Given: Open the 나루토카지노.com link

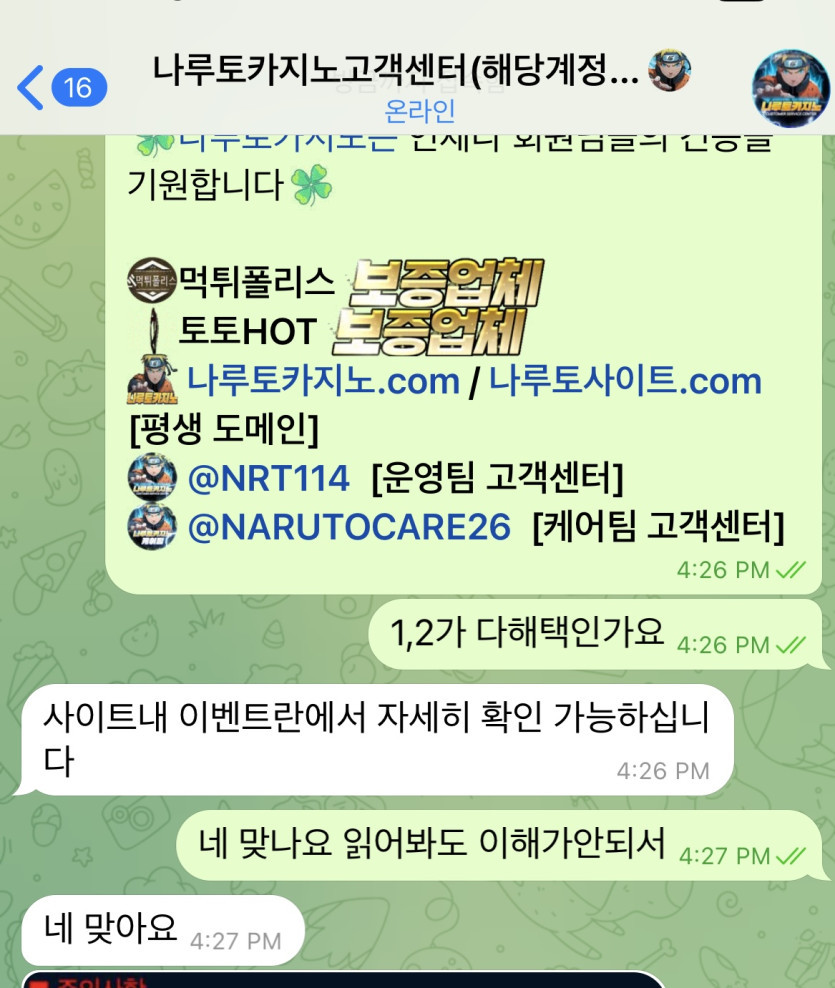Looking at the screenshot, I should 323,381.
